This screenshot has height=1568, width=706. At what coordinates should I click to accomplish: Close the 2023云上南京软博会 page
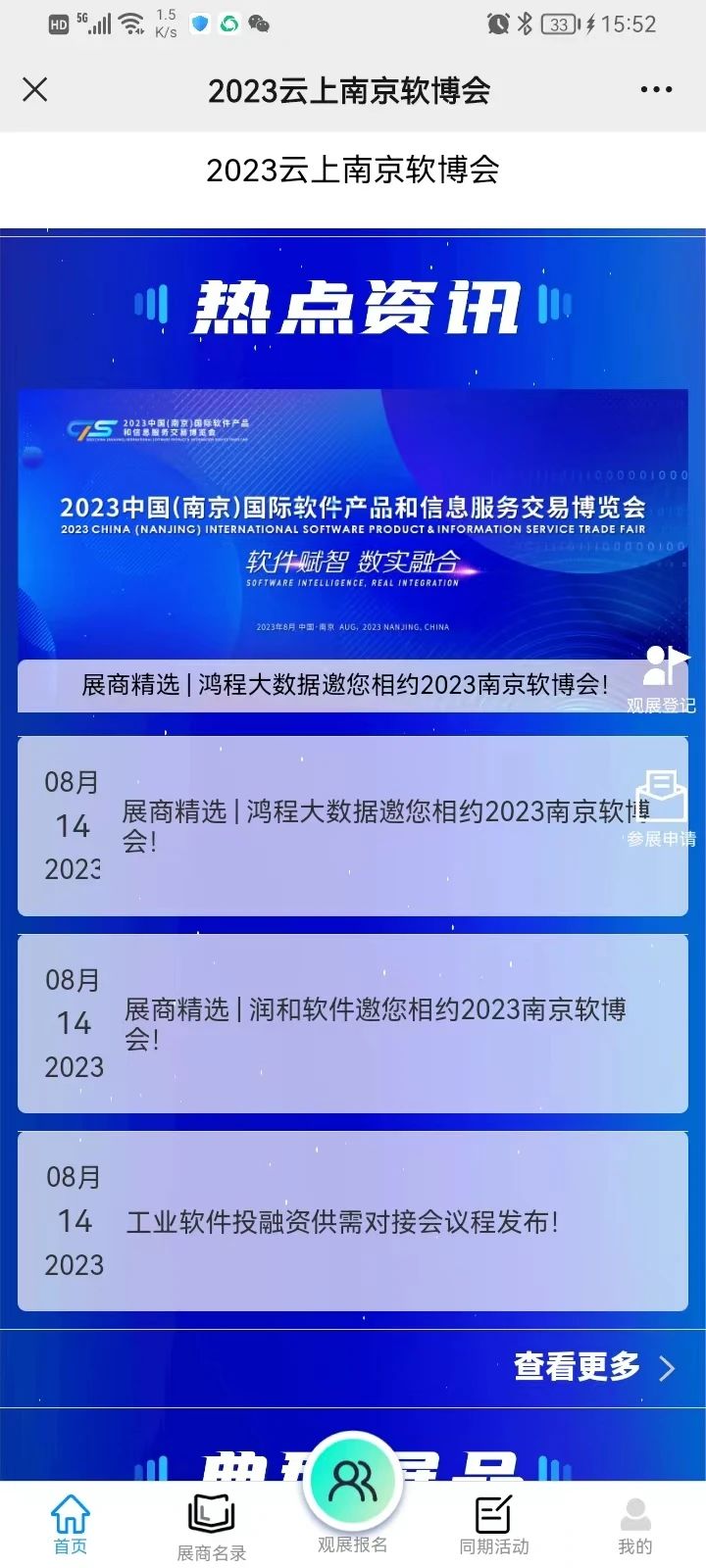coord(35,90)
